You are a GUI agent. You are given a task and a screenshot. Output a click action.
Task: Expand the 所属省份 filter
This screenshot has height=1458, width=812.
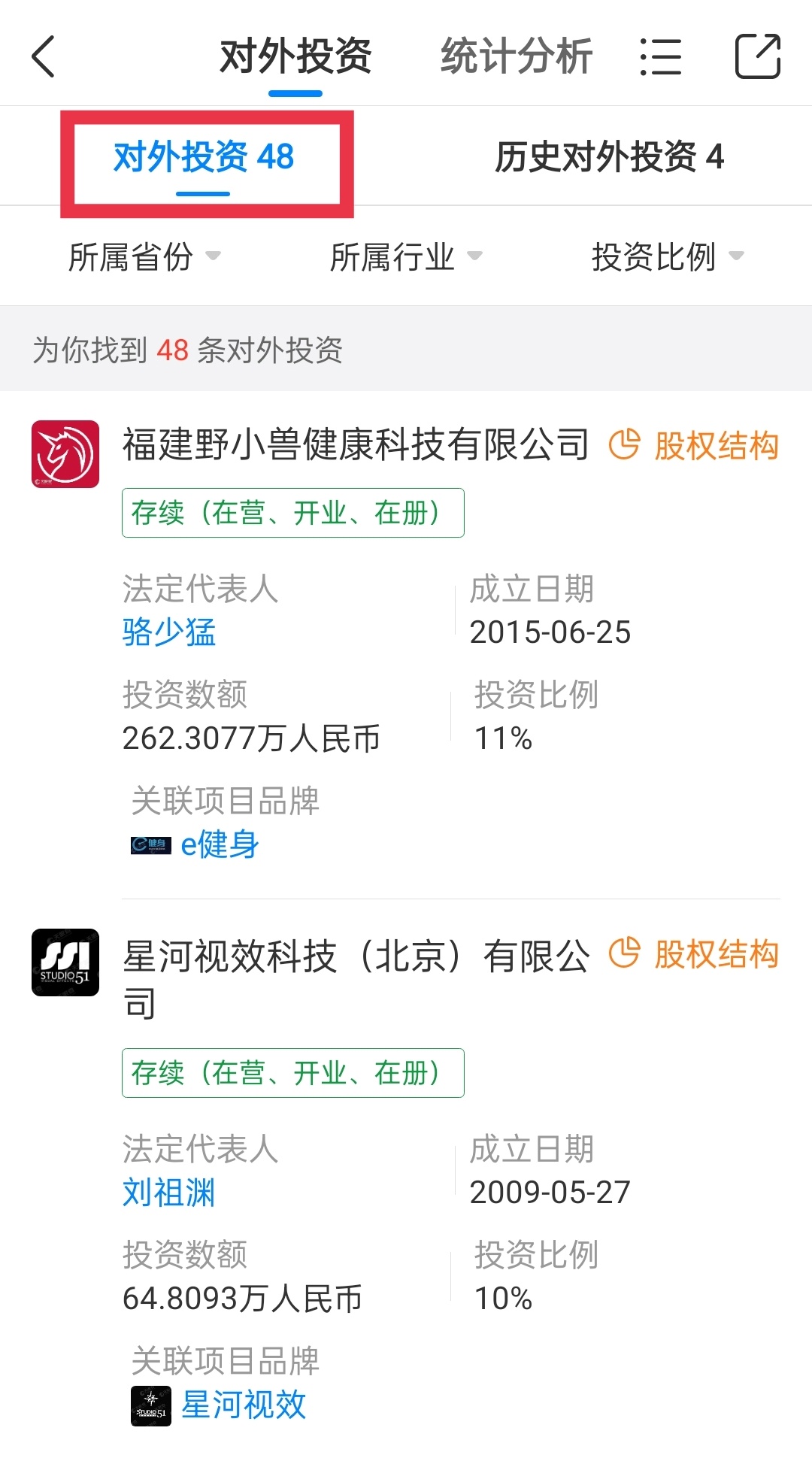click(144, 257)
